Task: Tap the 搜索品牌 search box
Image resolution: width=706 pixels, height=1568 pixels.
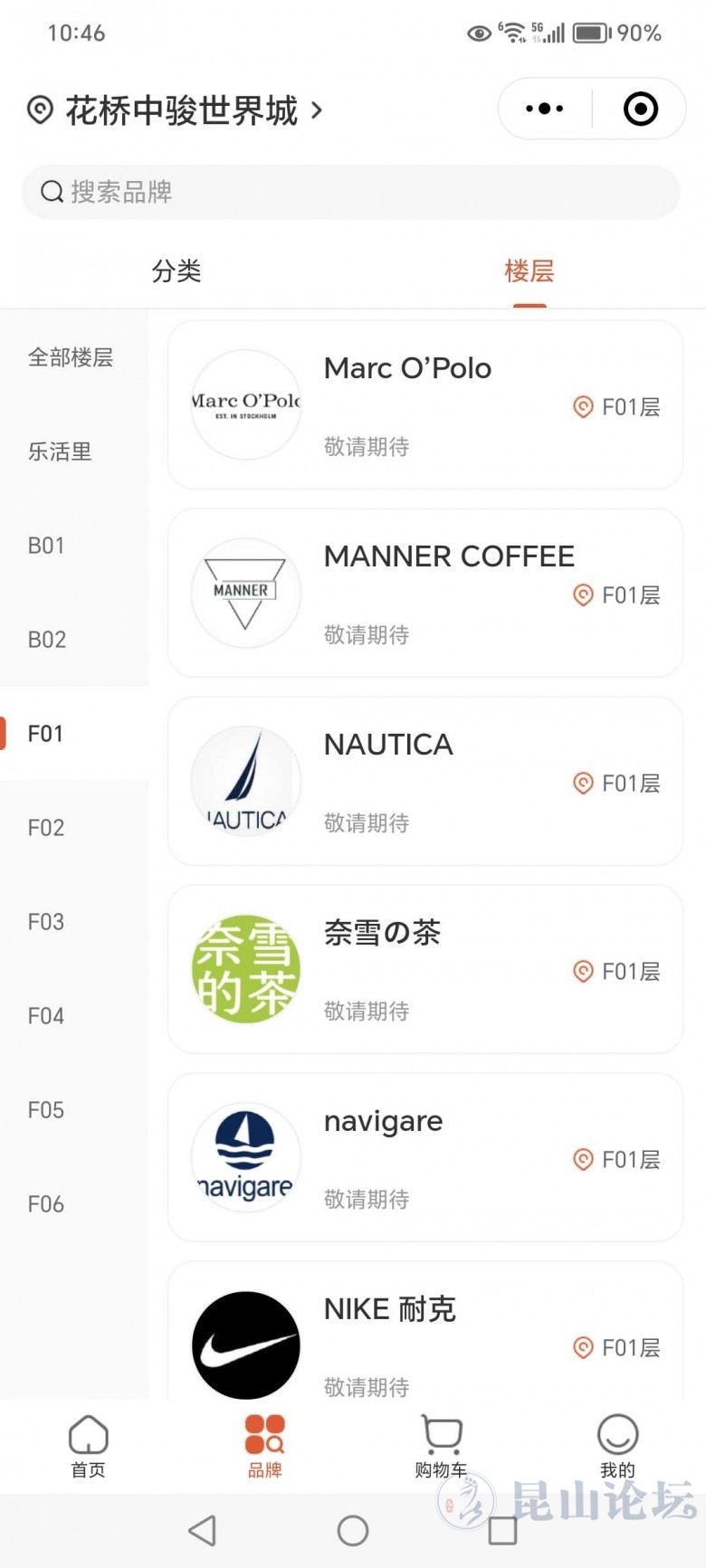Action: [x=350, y=192]
